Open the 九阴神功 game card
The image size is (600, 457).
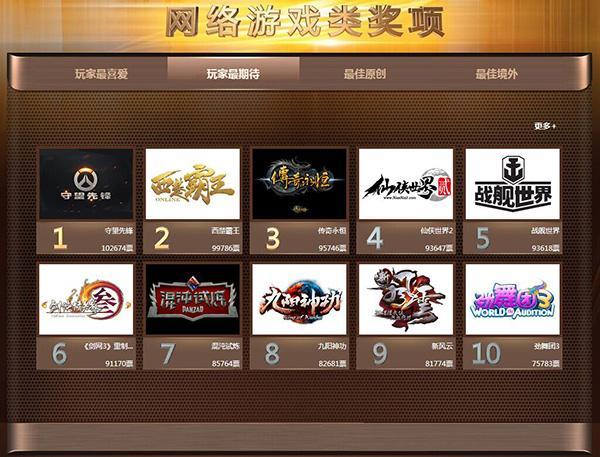tap(299, 300)
